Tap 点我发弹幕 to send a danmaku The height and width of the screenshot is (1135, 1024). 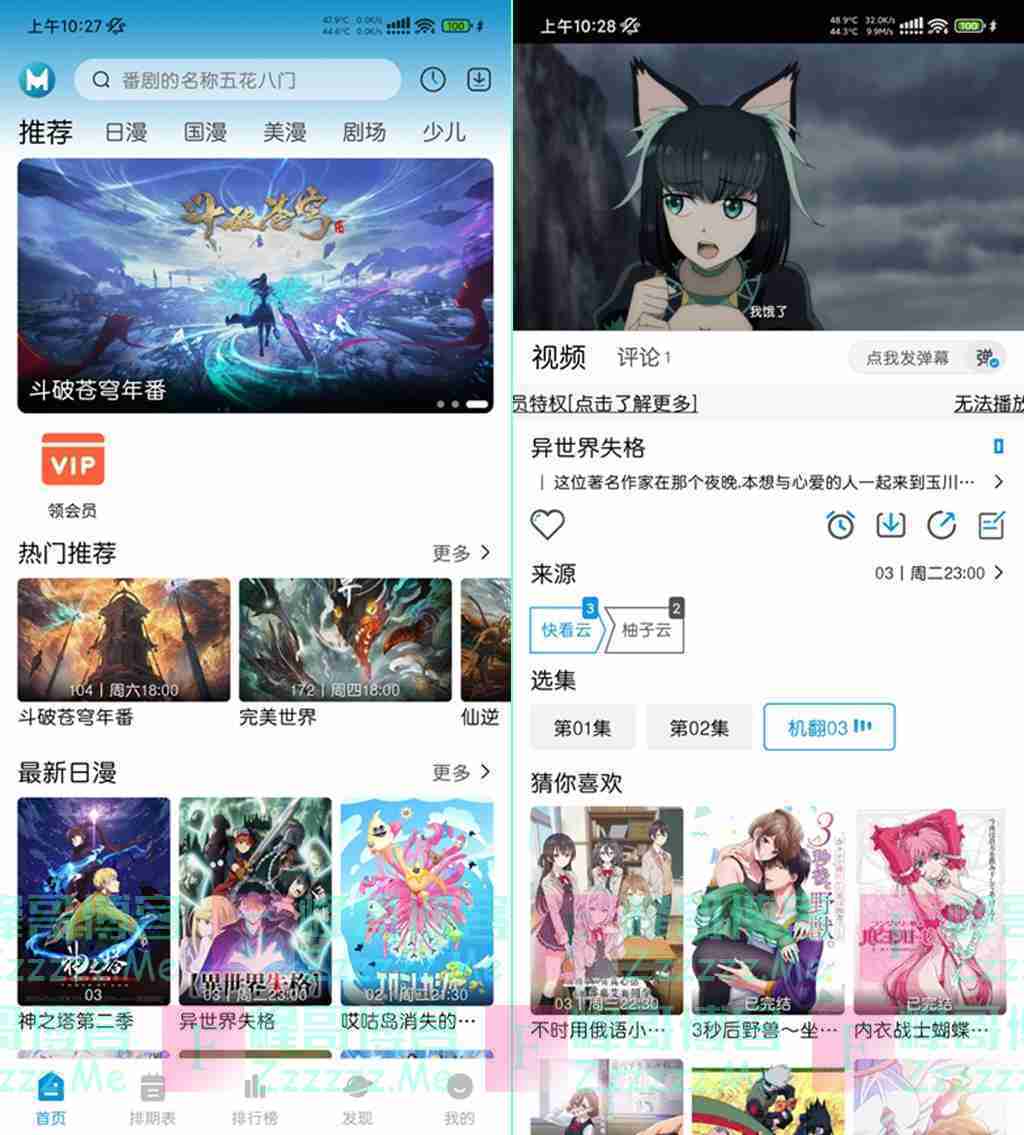(x=907, y=358)
